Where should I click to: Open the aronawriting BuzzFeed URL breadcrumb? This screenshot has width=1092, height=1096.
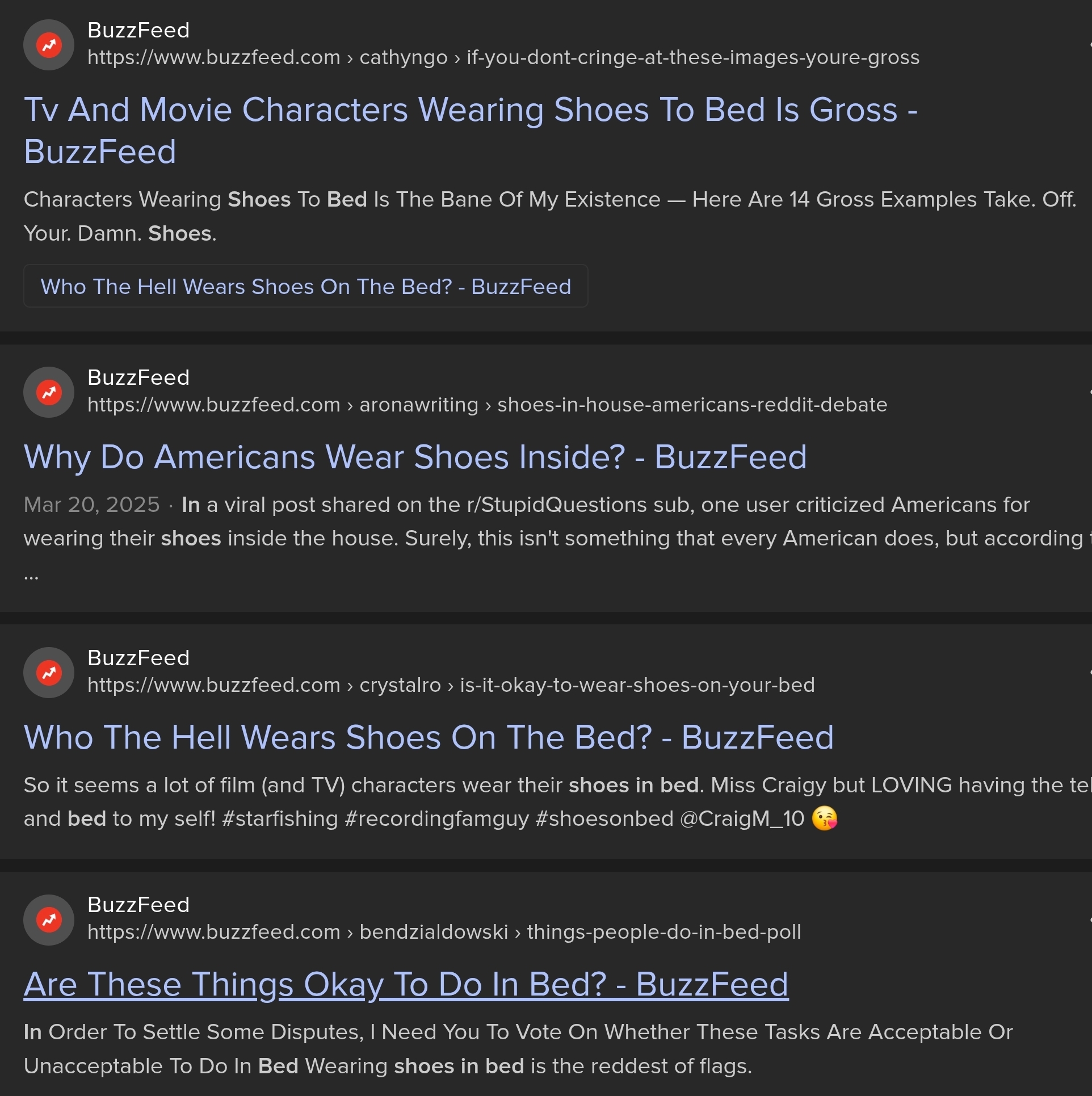[x=487, y=405]
